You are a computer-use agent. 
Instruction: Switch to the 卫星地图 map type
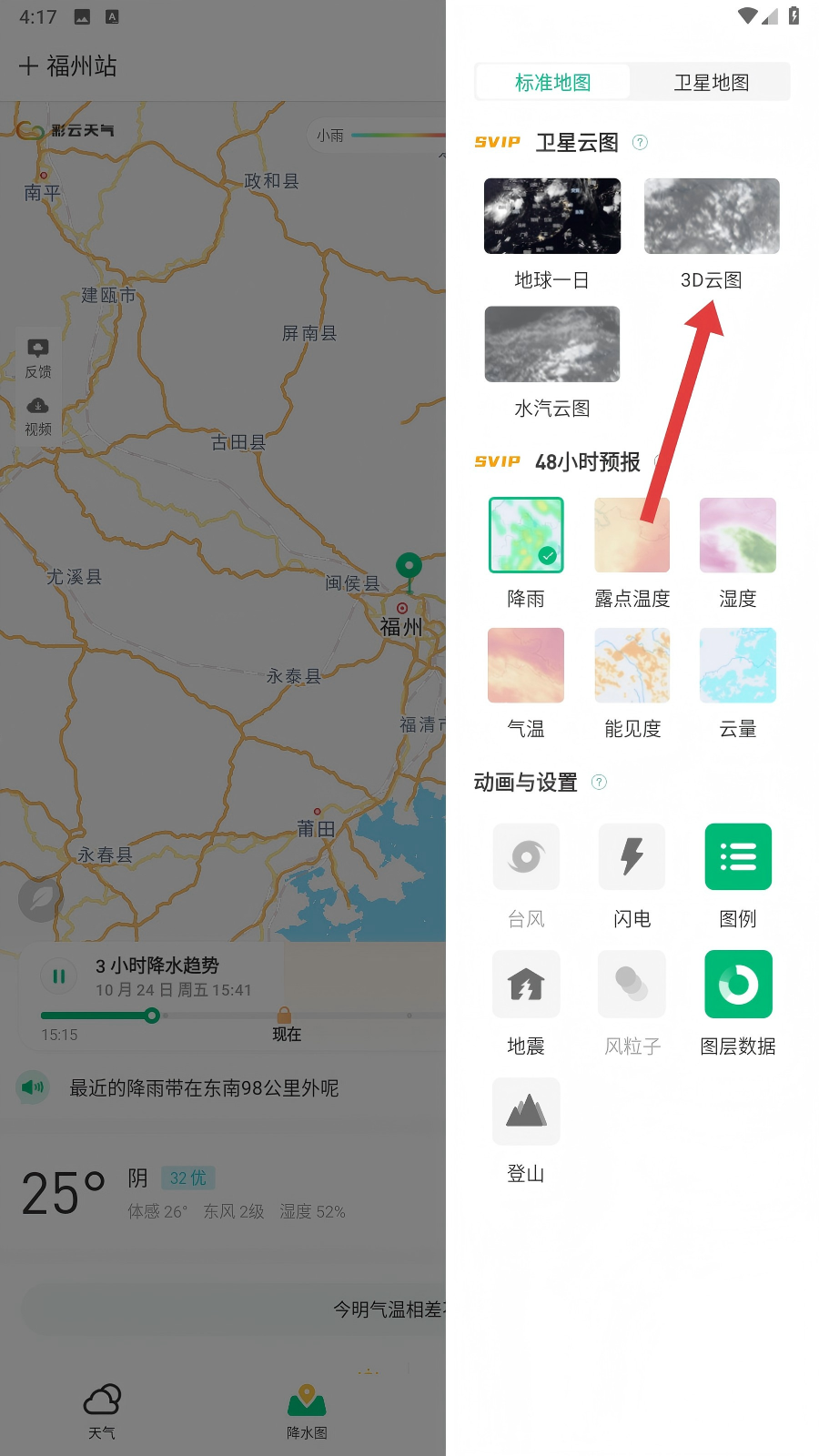pos(711,83)
